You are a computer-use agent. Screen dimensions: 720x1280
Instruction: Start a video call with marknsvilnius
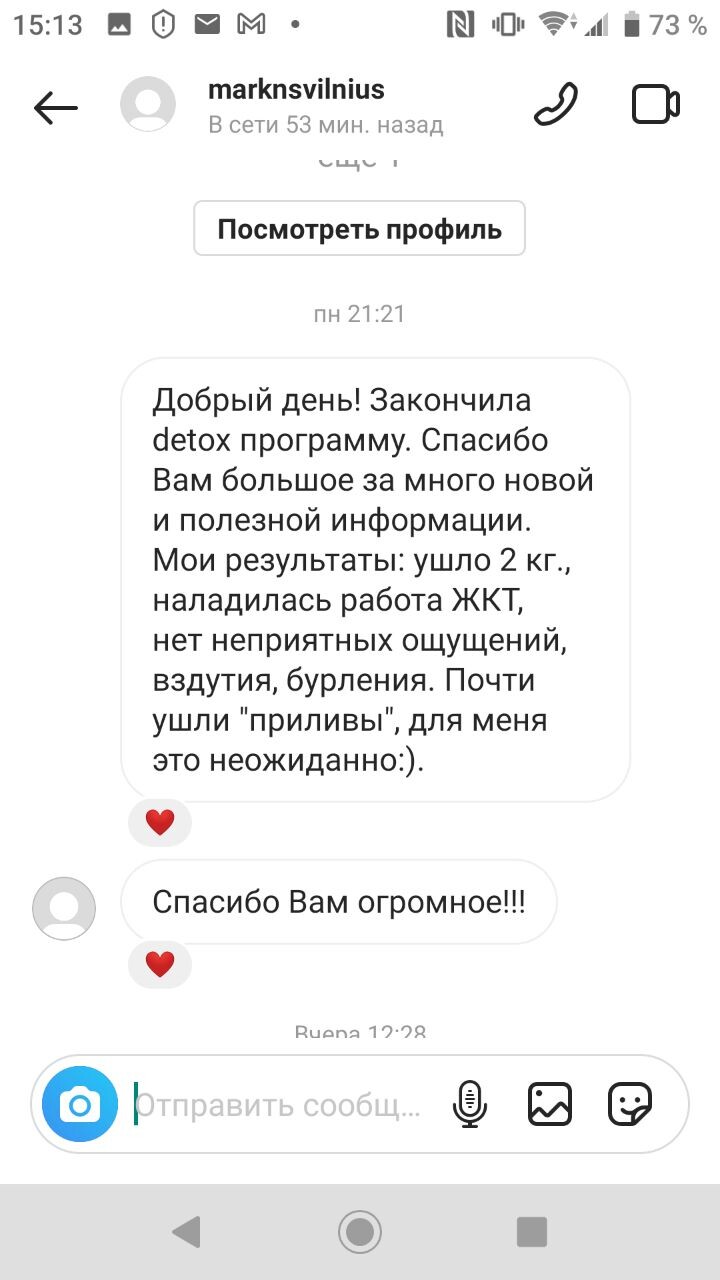click(656, 105)
